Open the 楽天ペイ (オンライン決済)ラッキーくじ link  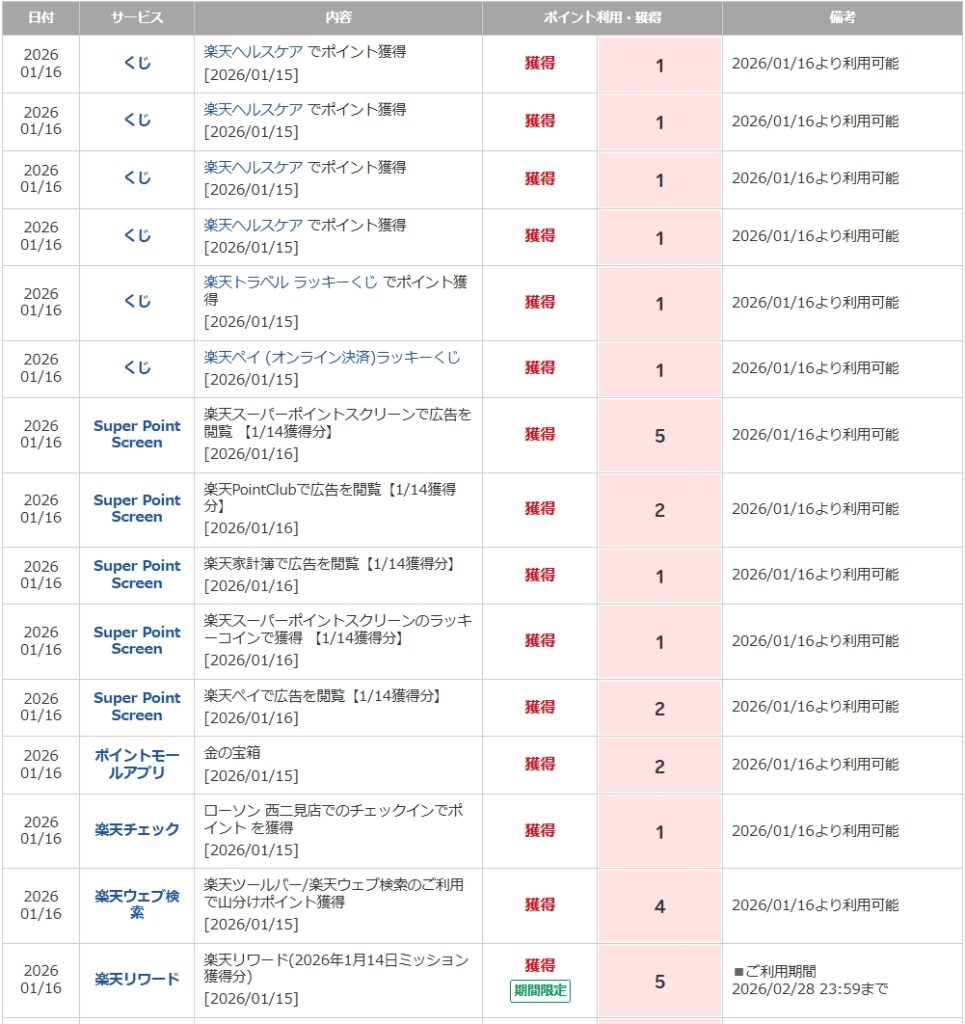(332, 357)
